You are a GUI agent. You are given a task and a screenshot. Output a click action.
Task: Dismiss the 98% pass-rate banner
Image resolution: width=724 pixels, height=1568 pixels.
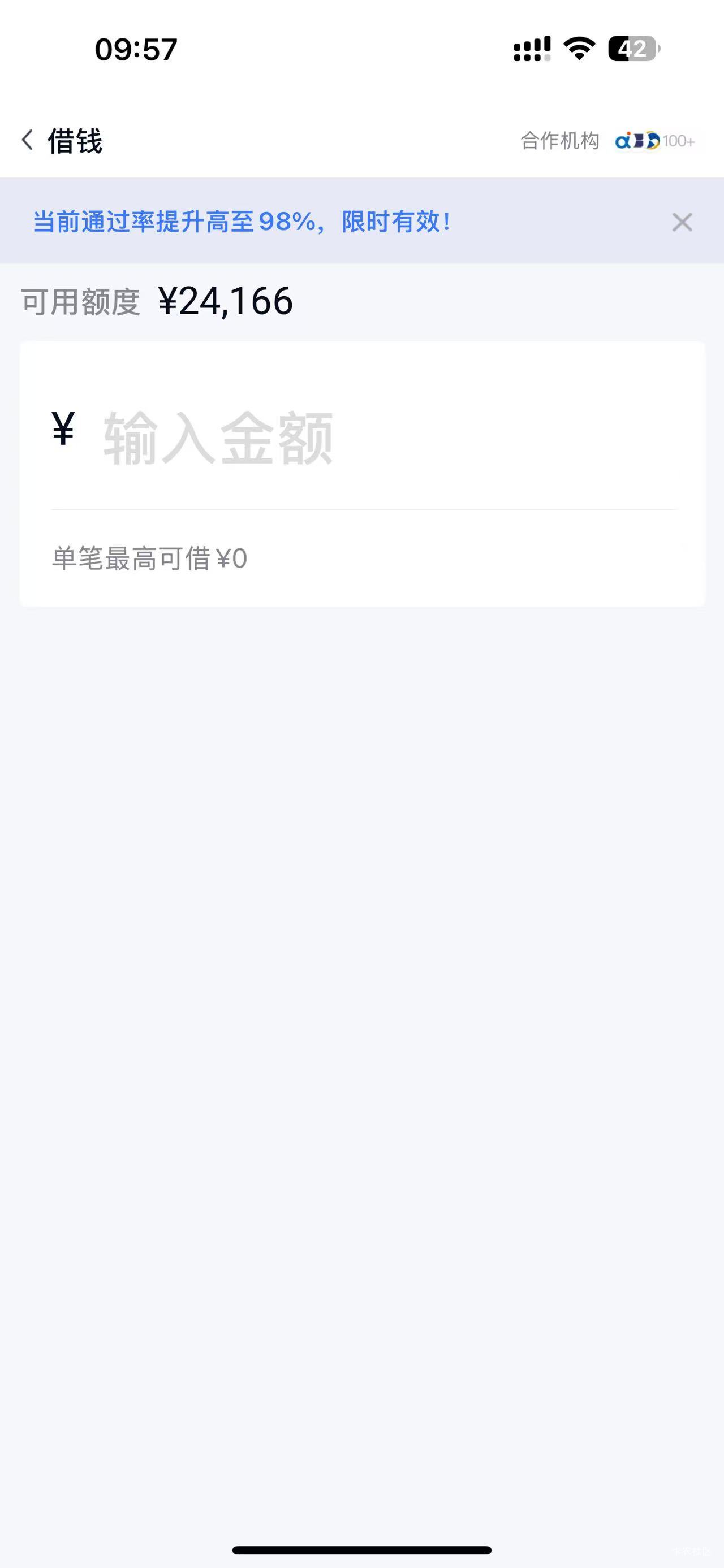click(682, 222)
